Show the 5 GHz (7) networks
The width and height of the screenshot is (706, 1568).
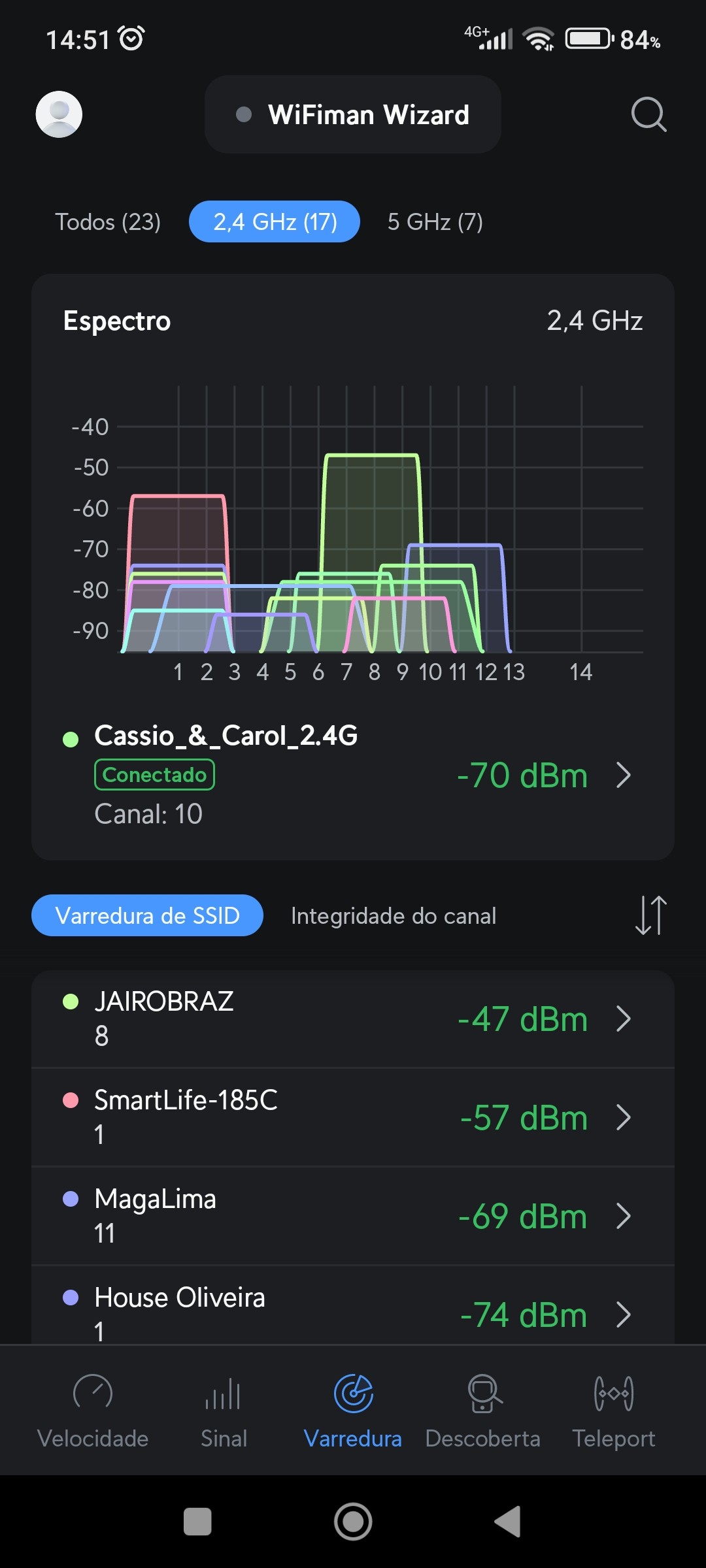(435, 222)
